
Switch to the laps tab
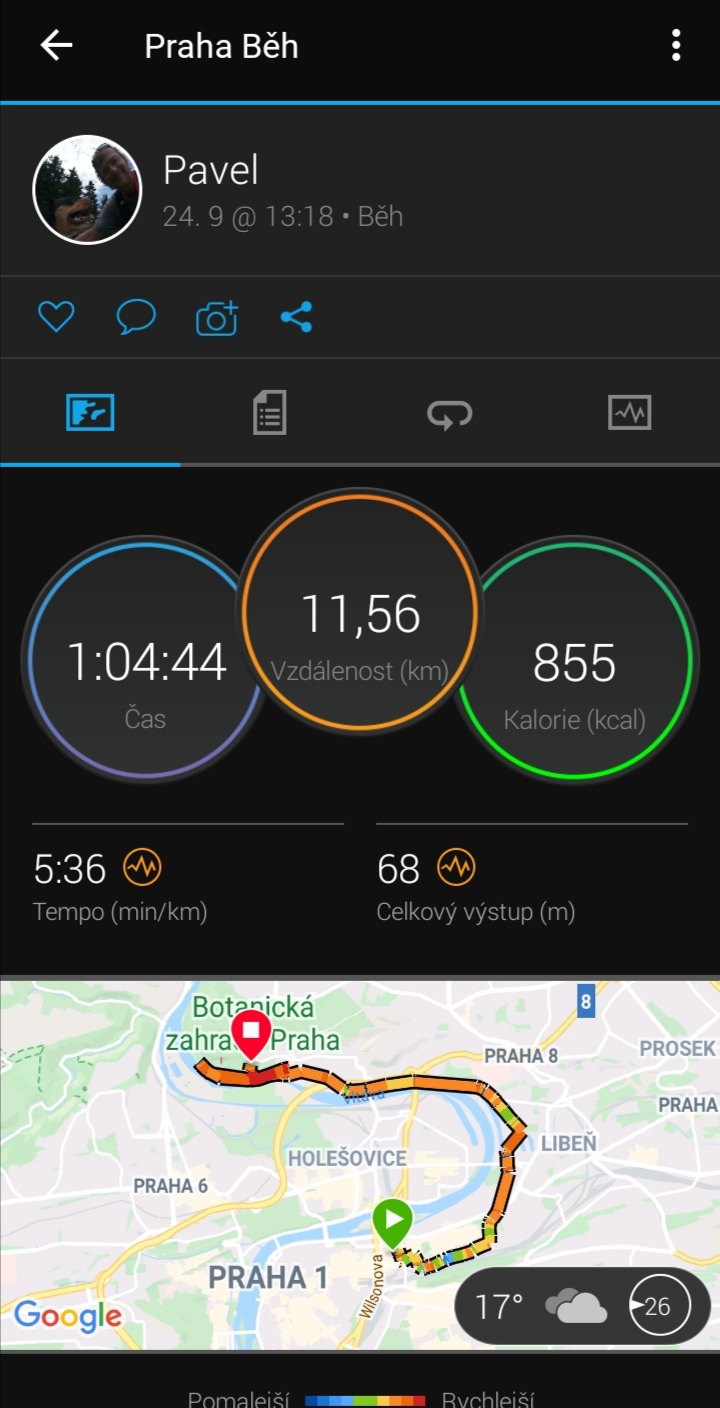[450, 413]
